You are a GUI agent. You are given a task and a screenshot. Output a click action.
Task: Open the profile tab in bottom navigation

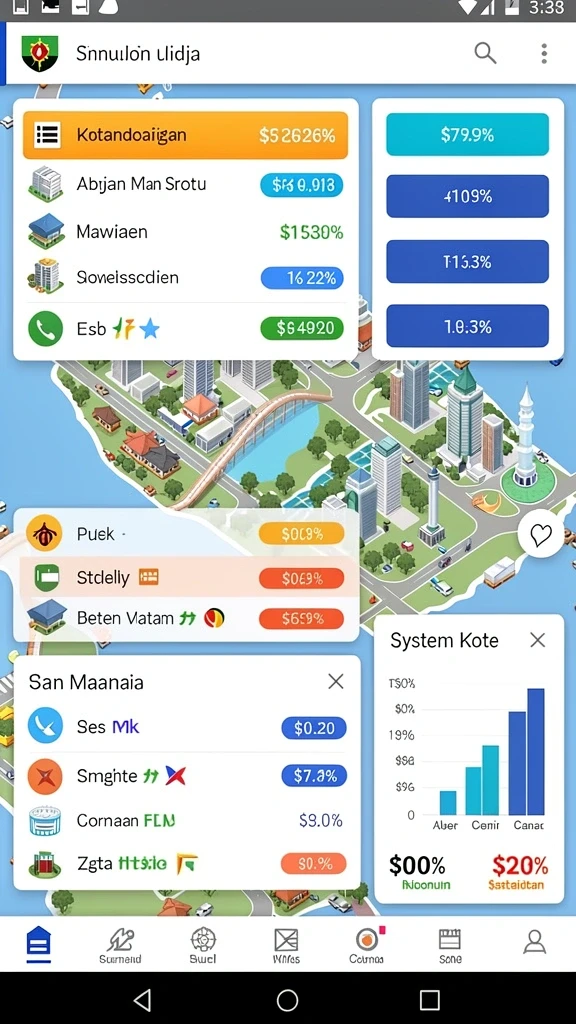(x=535, y=942)
